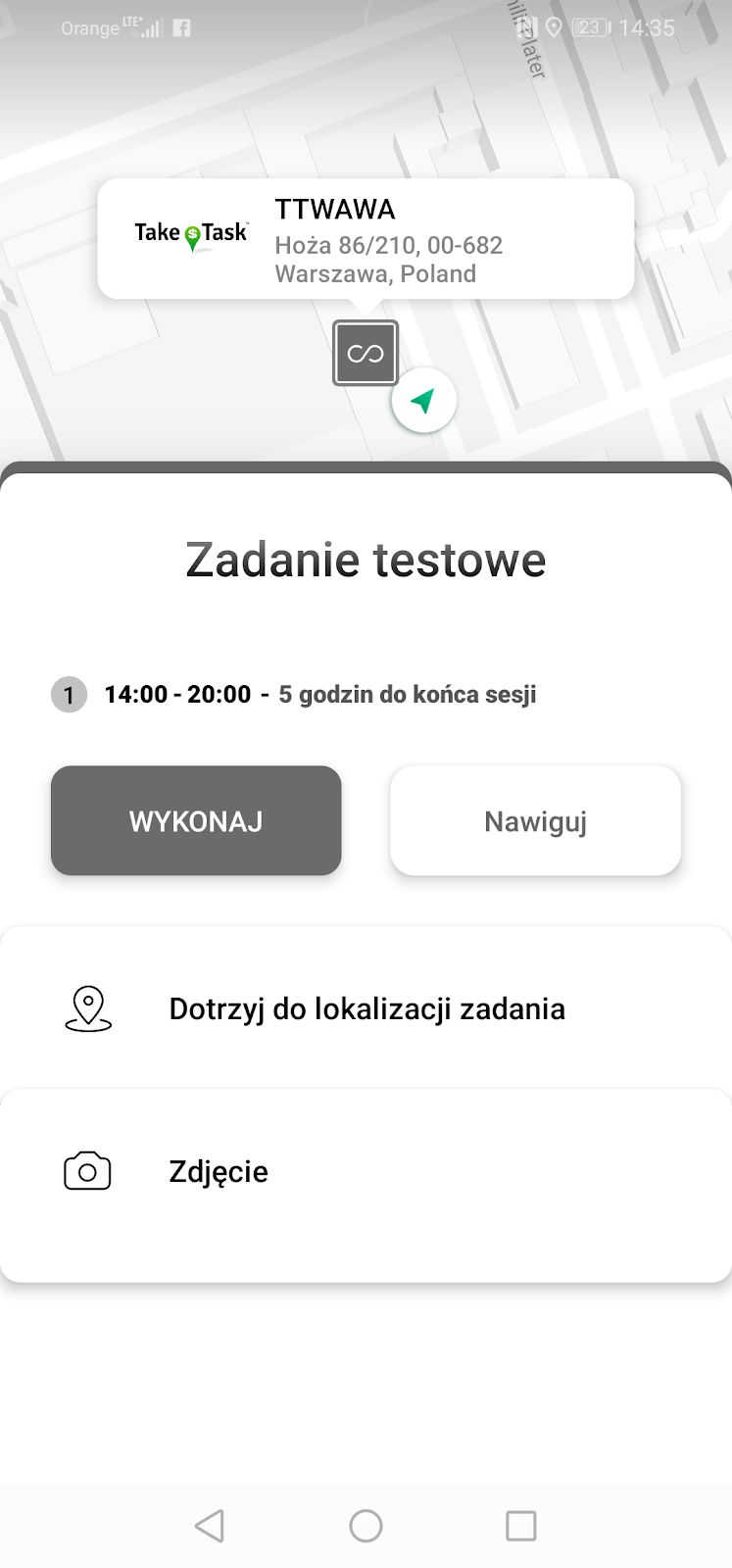
Task: Return to the home screen
Action: click(366, 1525)
